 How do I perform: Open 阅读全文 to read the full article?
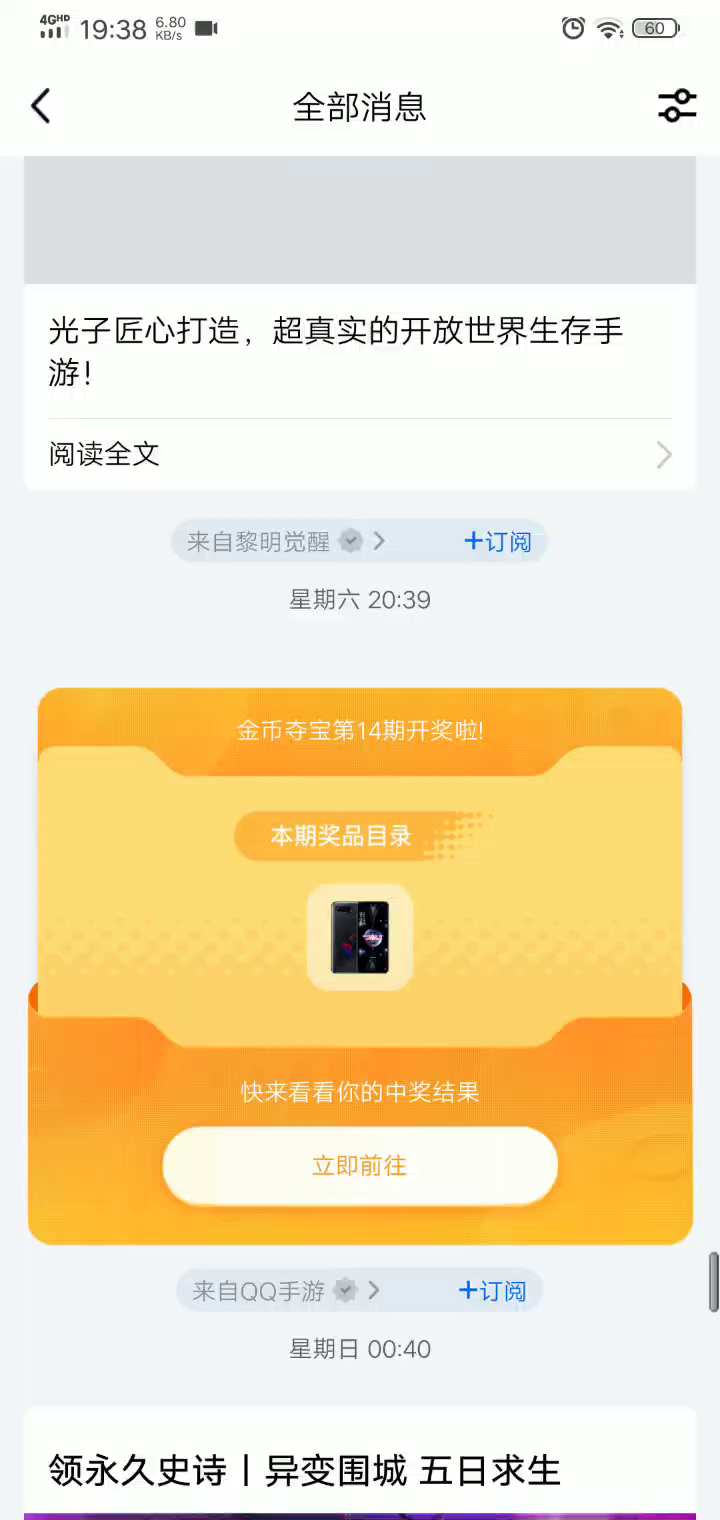[x=360, y=455]
